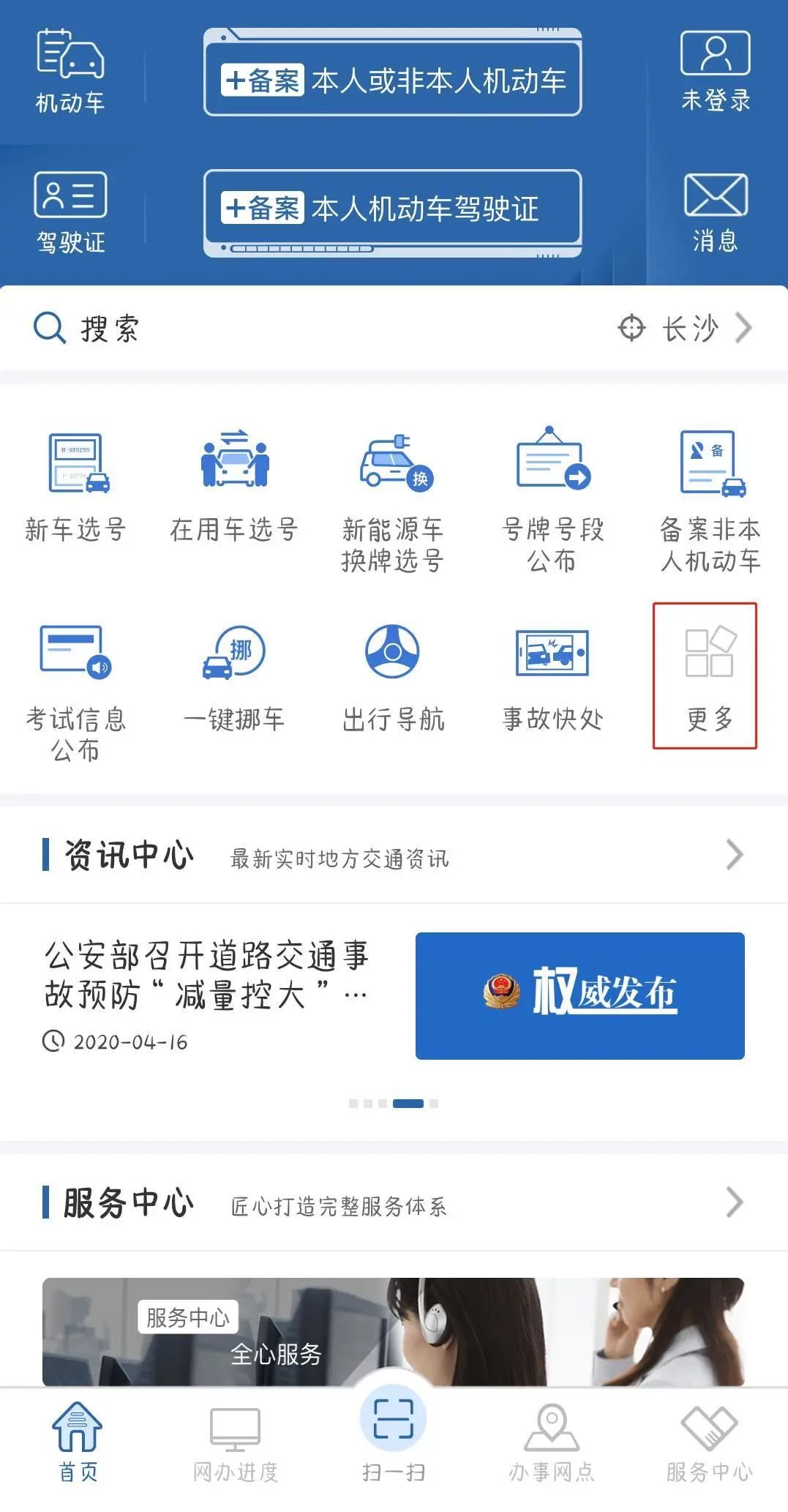The width and height of the screenshot is (788, 1512).
Task: Open the 消息 messages envelope
Action: point(715,212)
